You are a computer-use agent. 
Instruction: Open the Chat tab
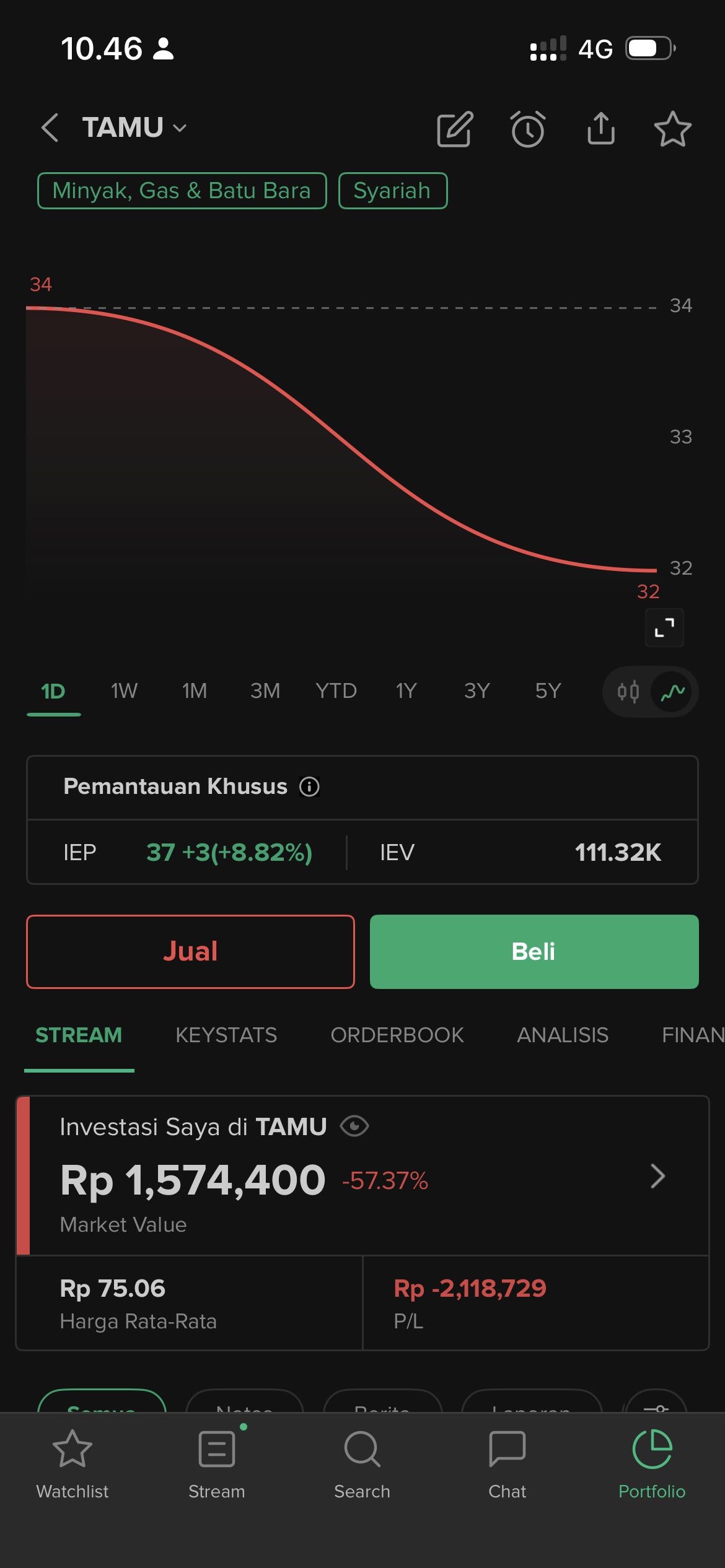[507, 1464]
